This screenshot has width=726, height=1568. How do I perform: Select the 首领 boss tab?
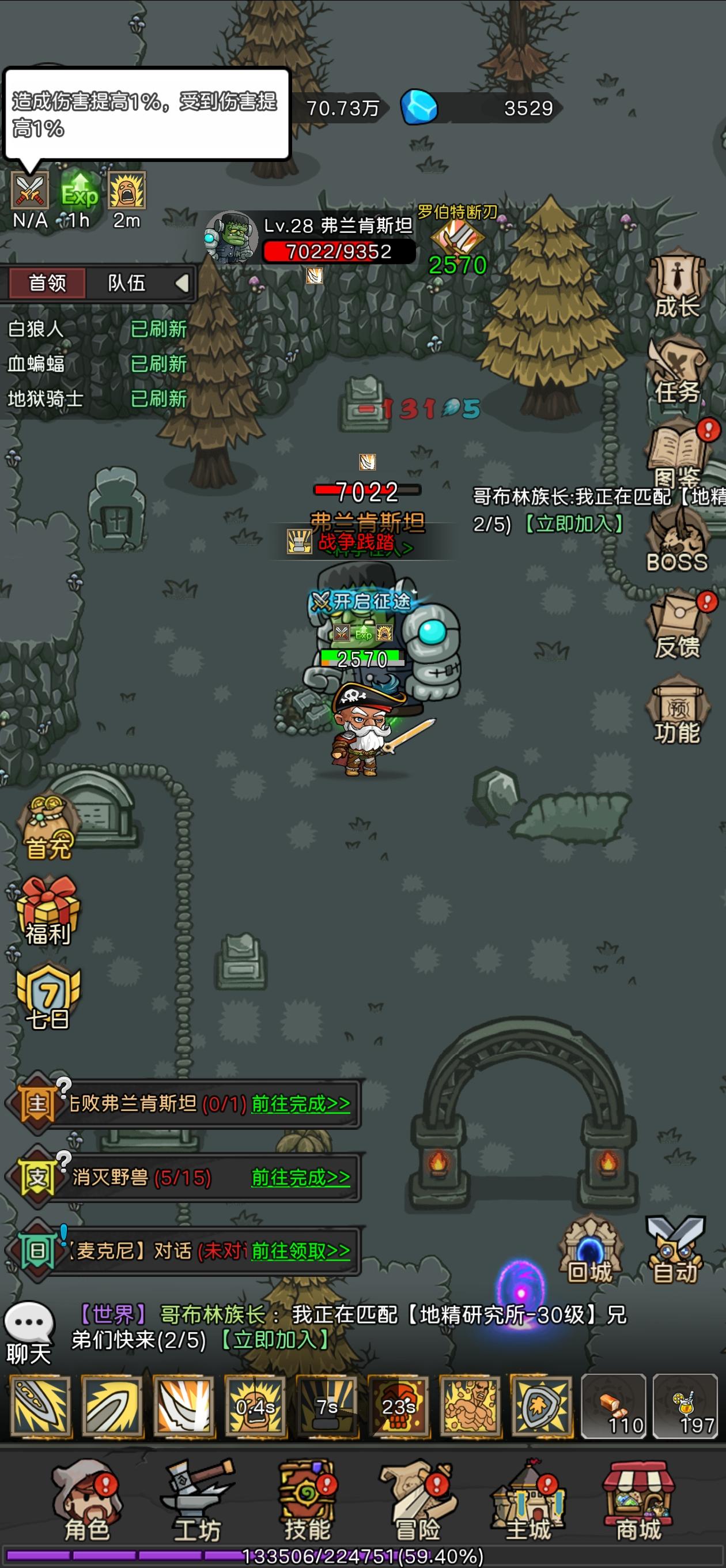47,284
